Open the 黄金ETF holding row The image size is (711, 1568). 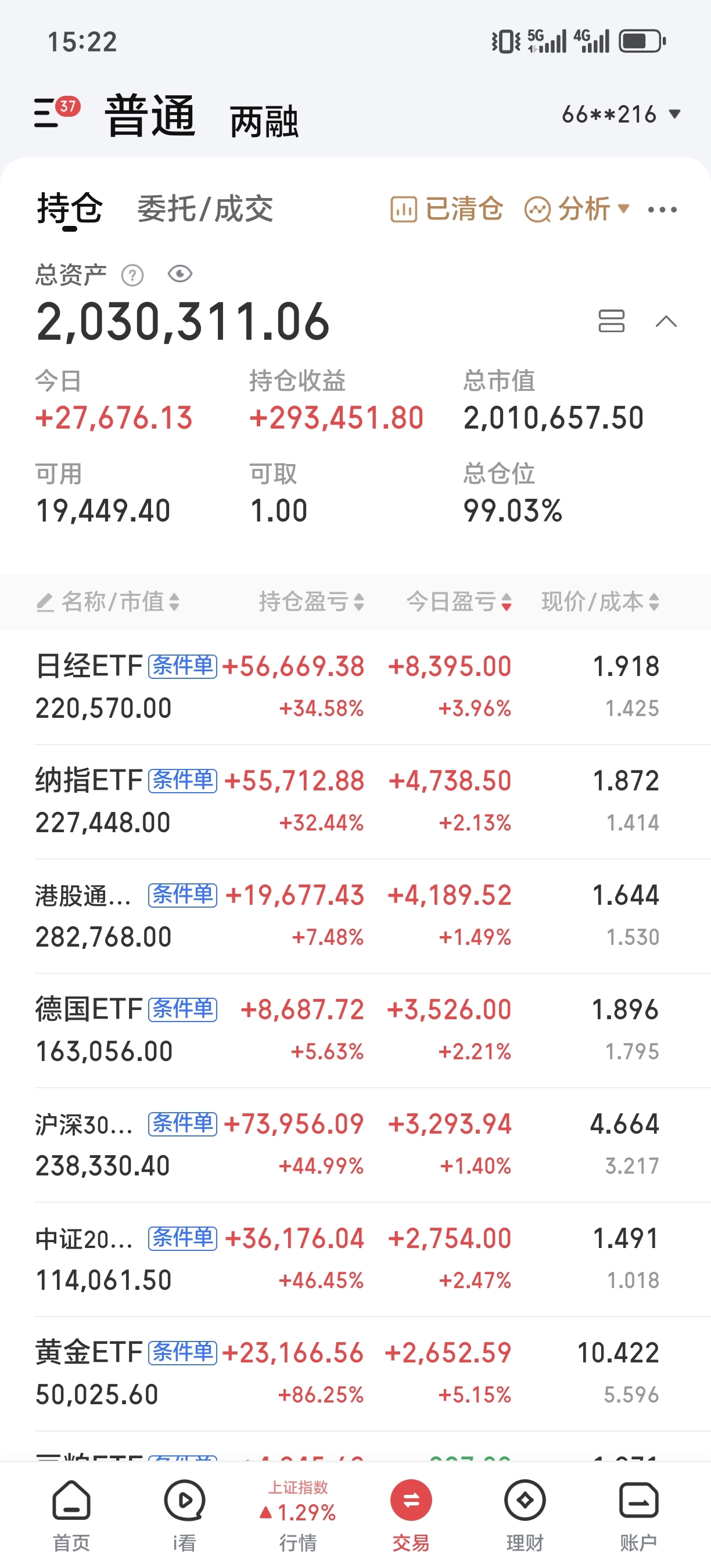355,1373
